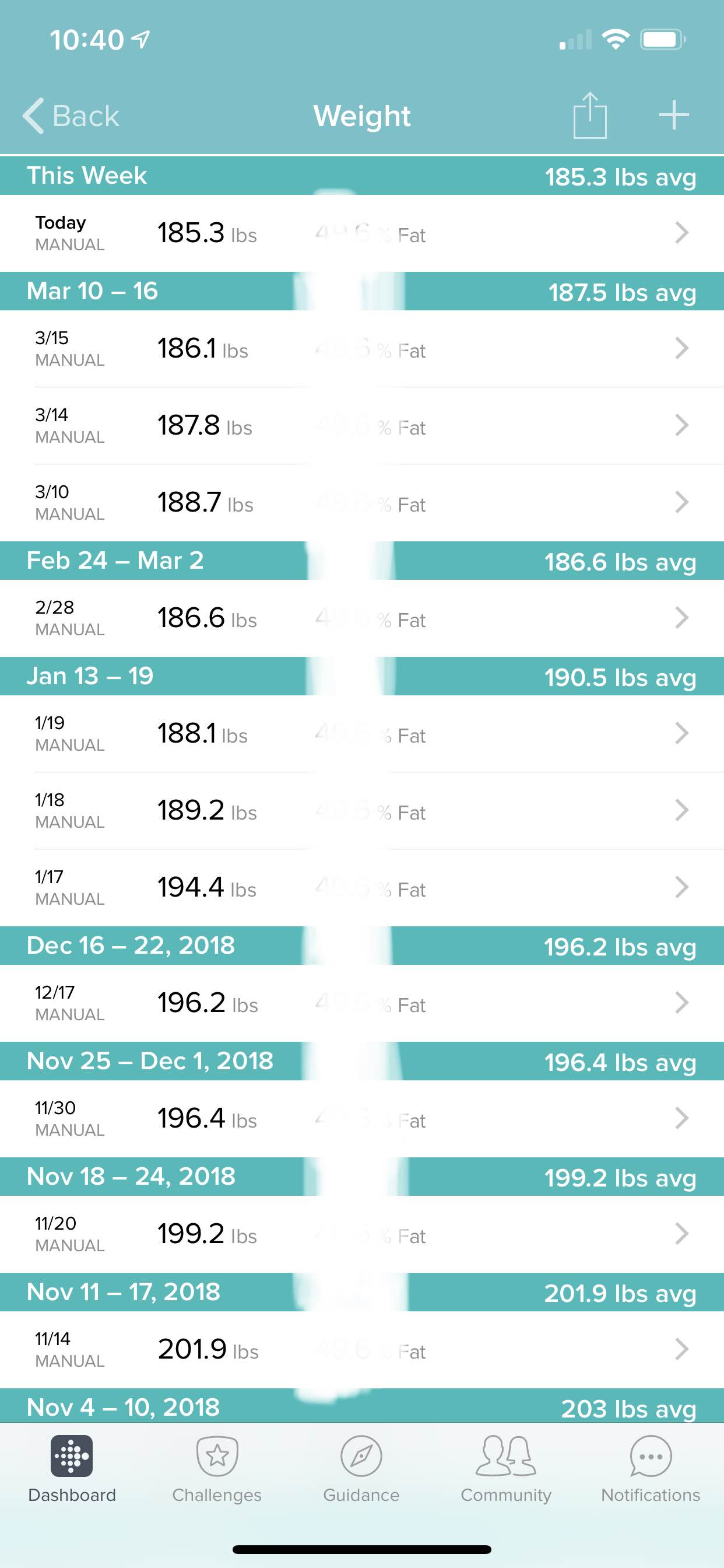
Task: View the 1/19 weight record
Action: click(362, 733)
